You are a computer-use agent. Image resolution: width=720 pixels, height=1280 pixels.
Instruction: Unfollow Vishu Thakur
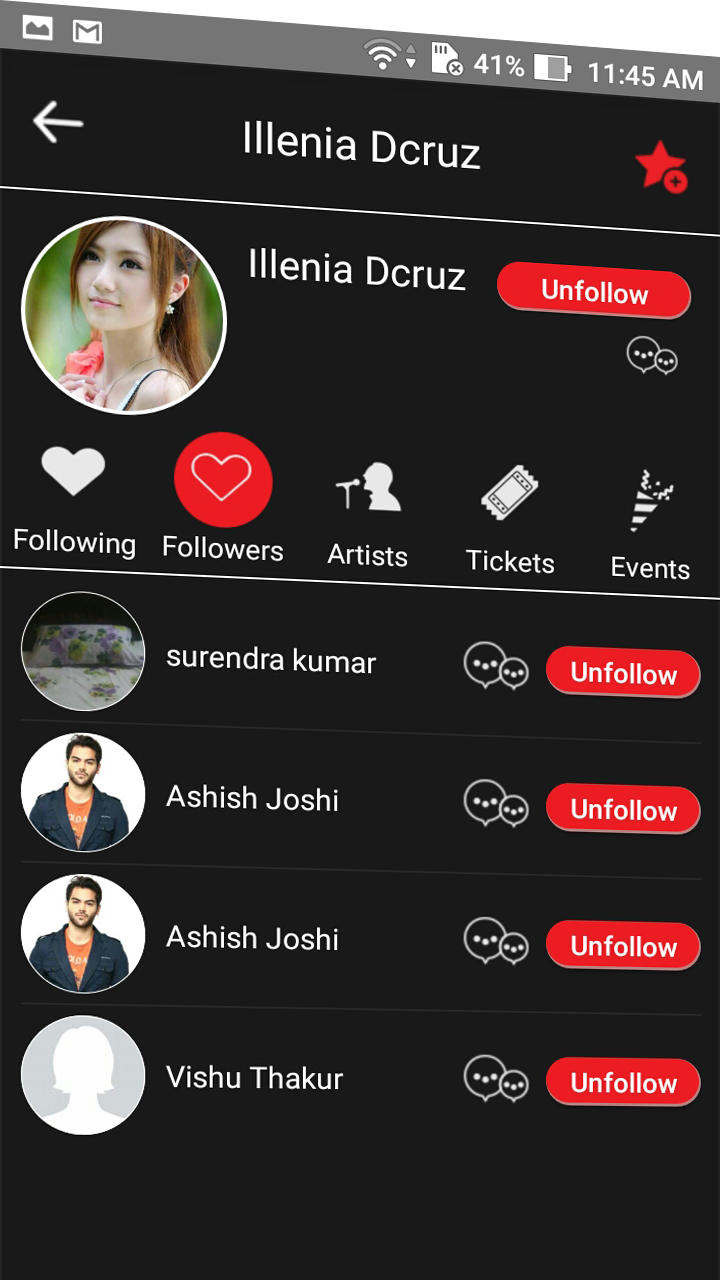[623, 1082]
